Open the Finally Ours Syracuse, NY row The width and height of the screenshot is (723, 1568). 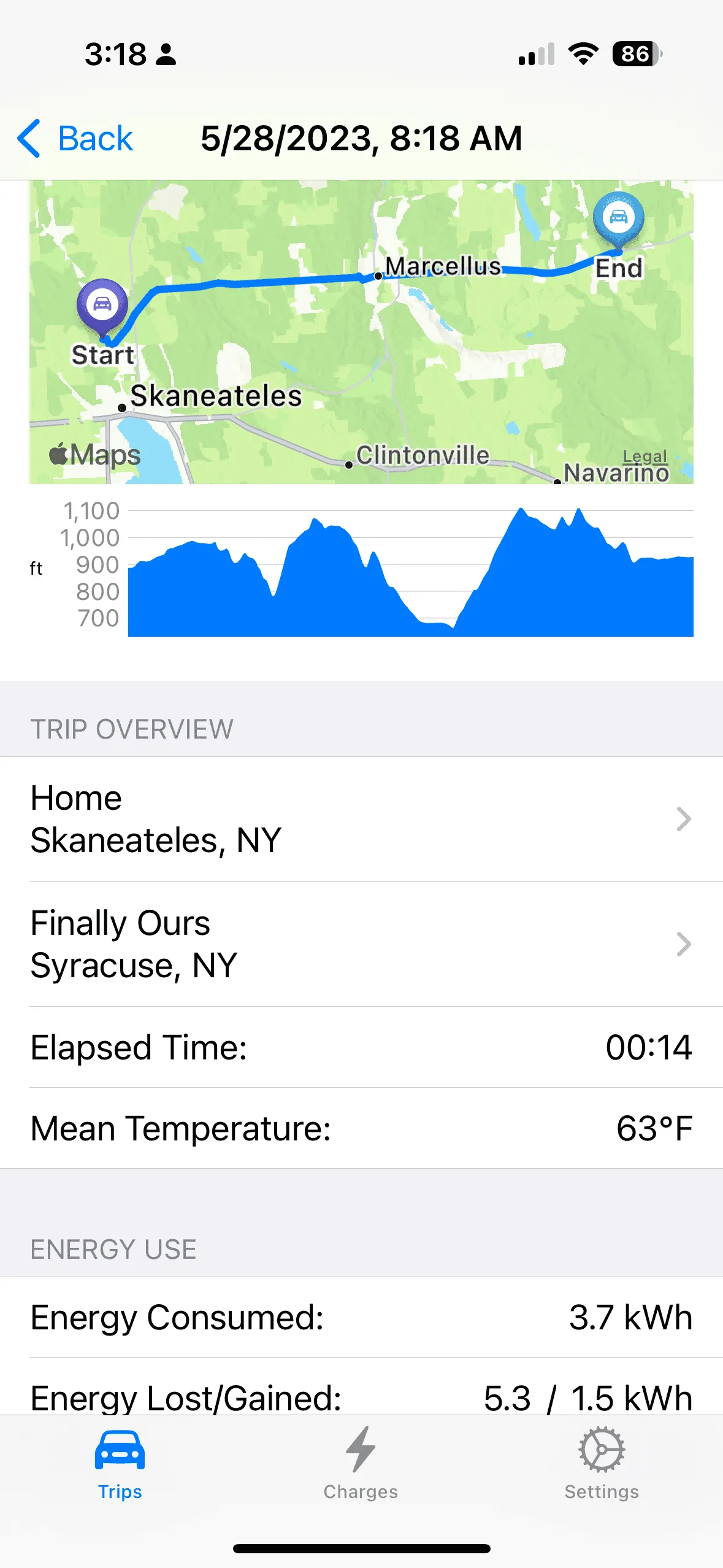(x=361, y=944)
